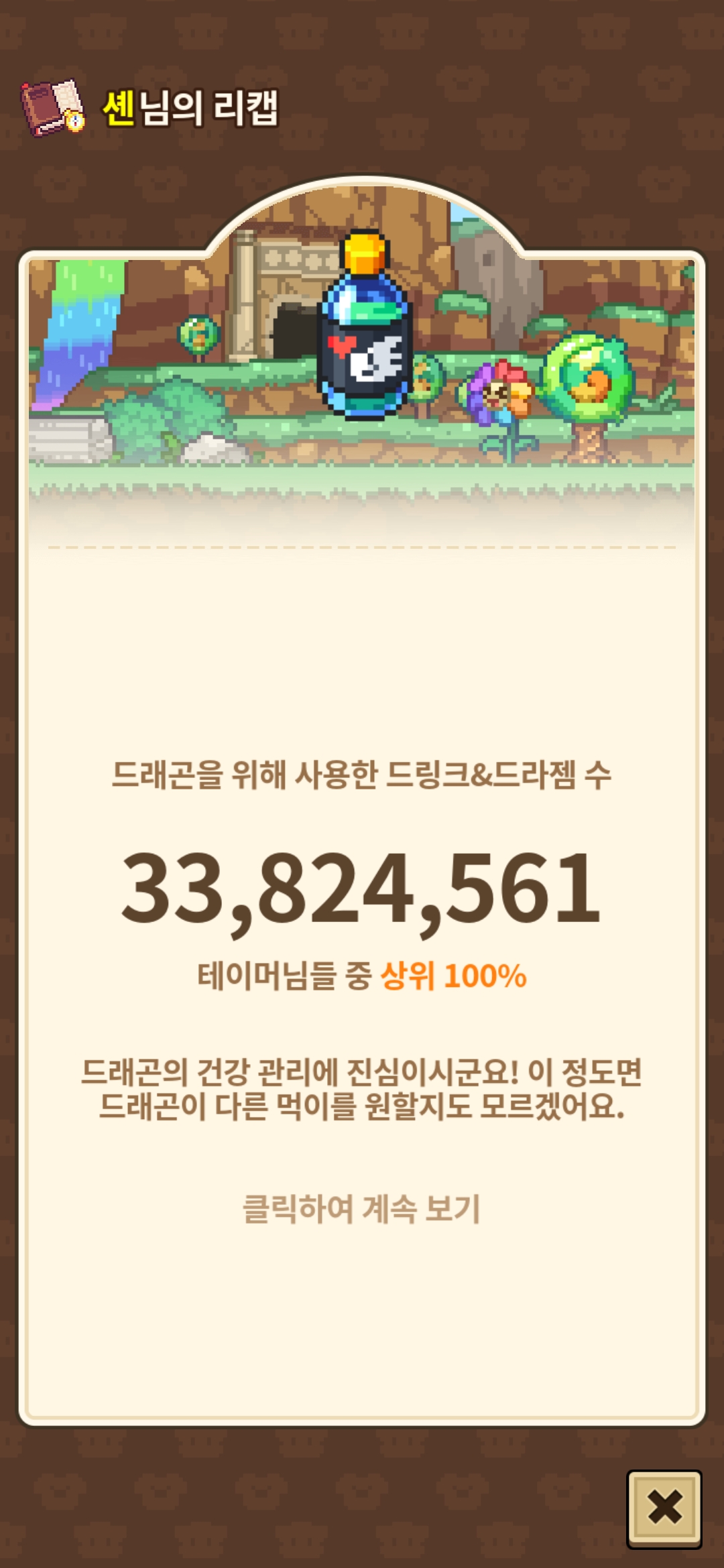Viewport: 724px width, 1568px height.
Task: Close the recap screen with the X button
Action: click(x=664, y=1508)
